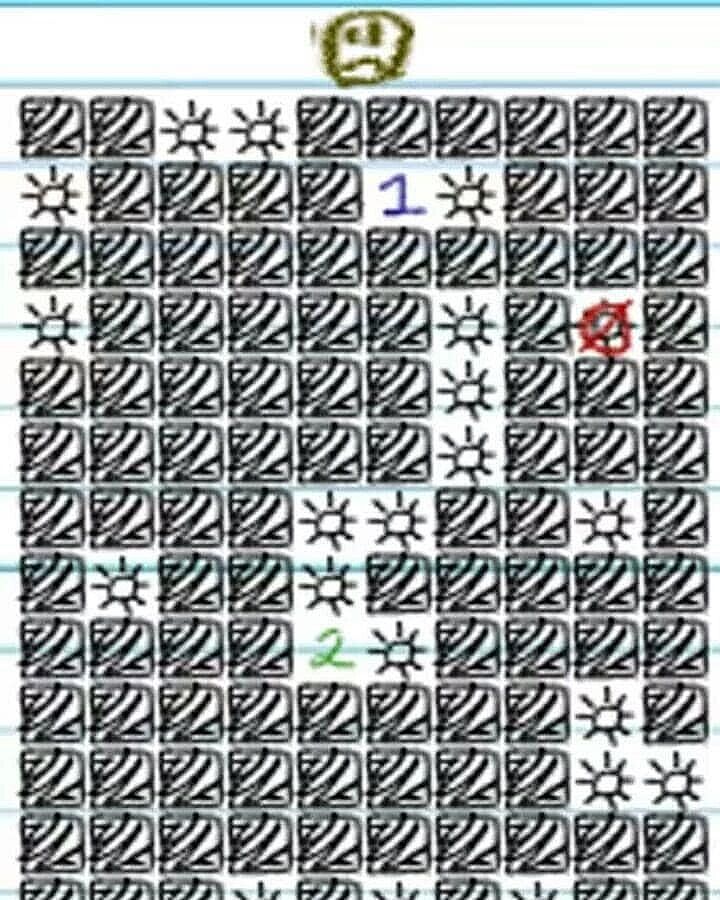This screenshot has width=720, height=900.
Task: Tap the sad face to restart game
Action: [366, 48]
